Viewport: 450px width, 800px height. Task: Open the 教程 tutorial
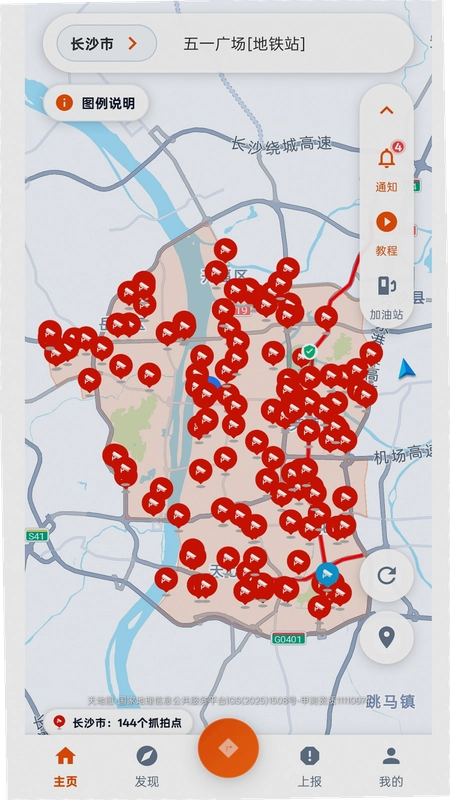(386, 234)
